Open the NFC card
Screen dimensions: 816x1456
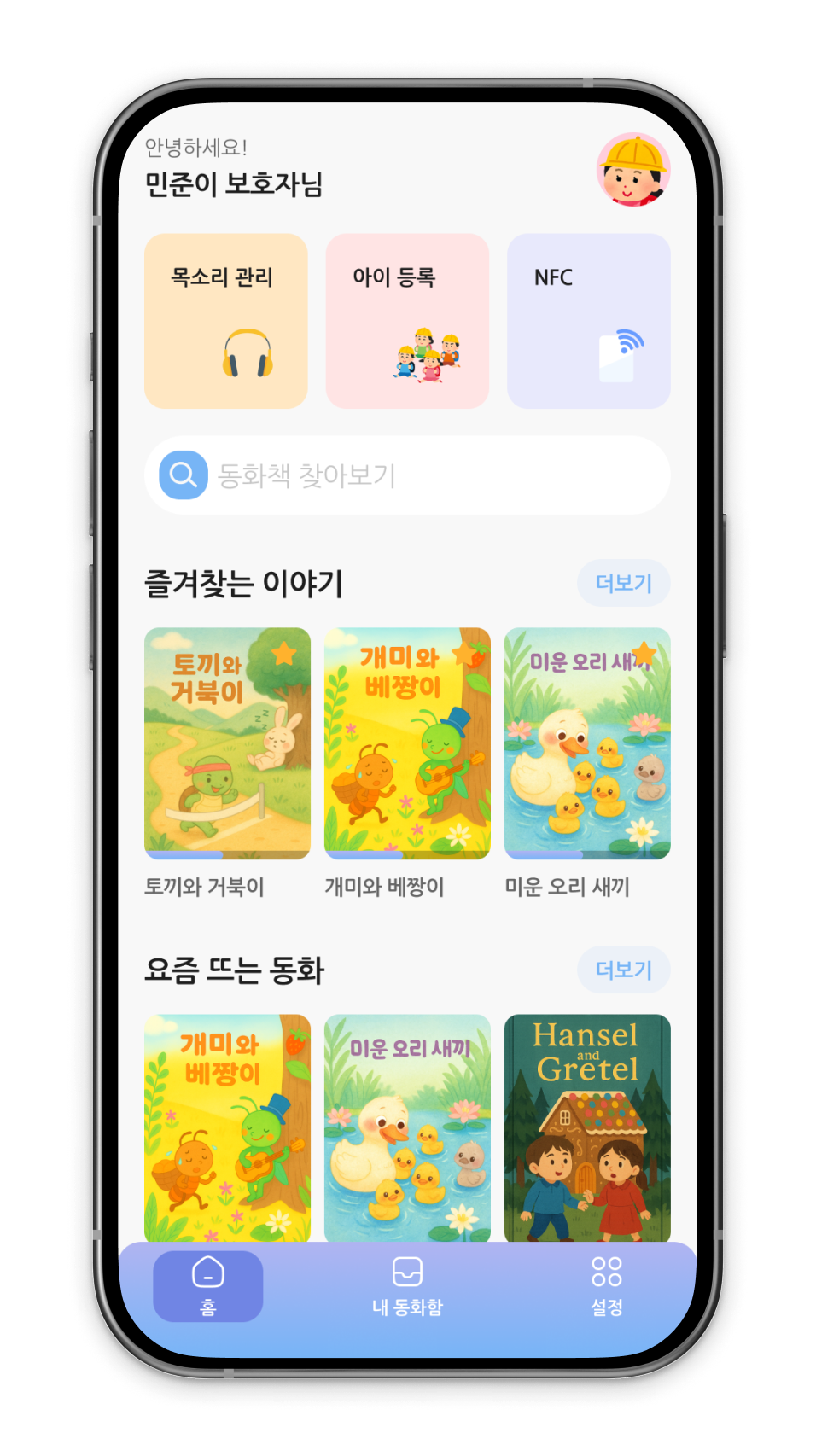click(589, 321)
